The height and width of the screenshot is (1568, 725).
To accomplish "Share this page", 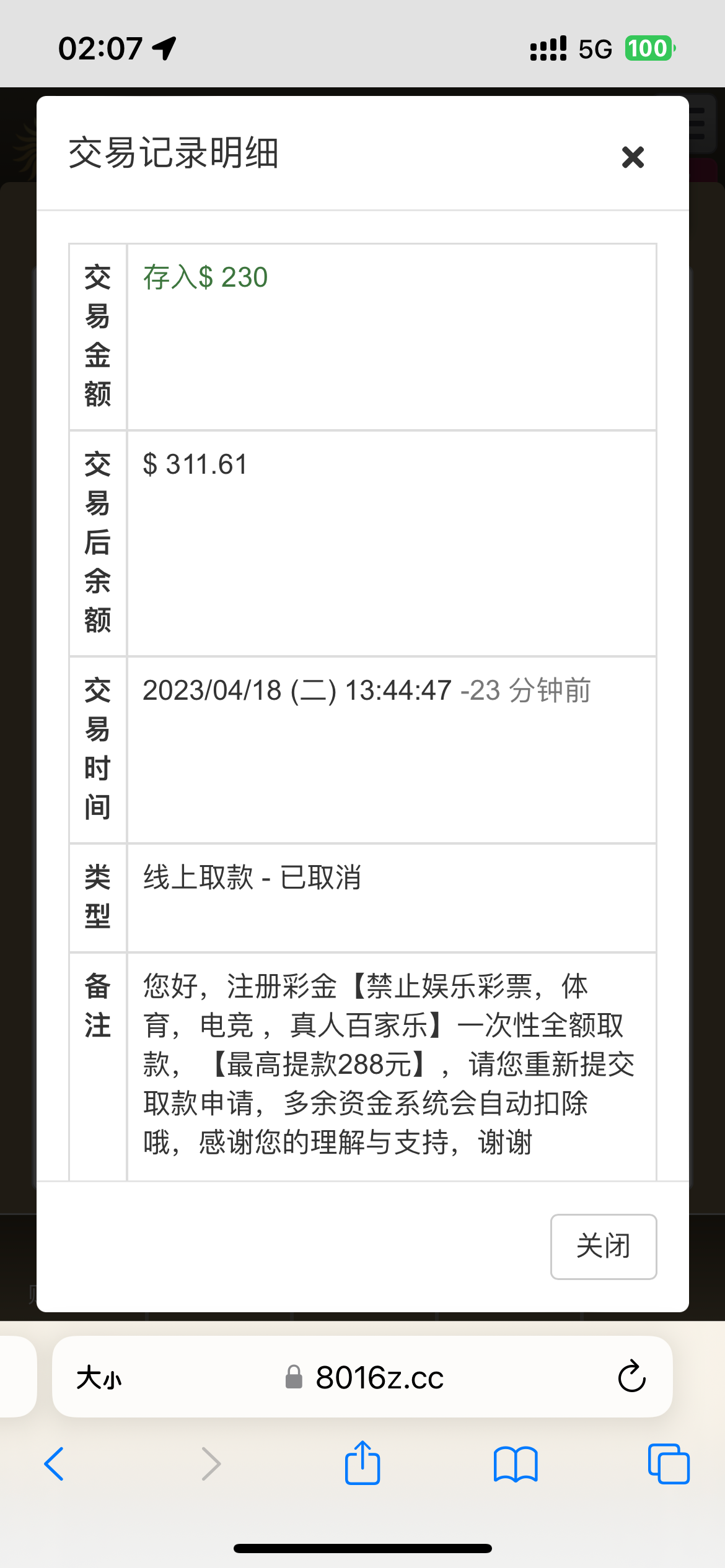I will (x=362, y=1463).
